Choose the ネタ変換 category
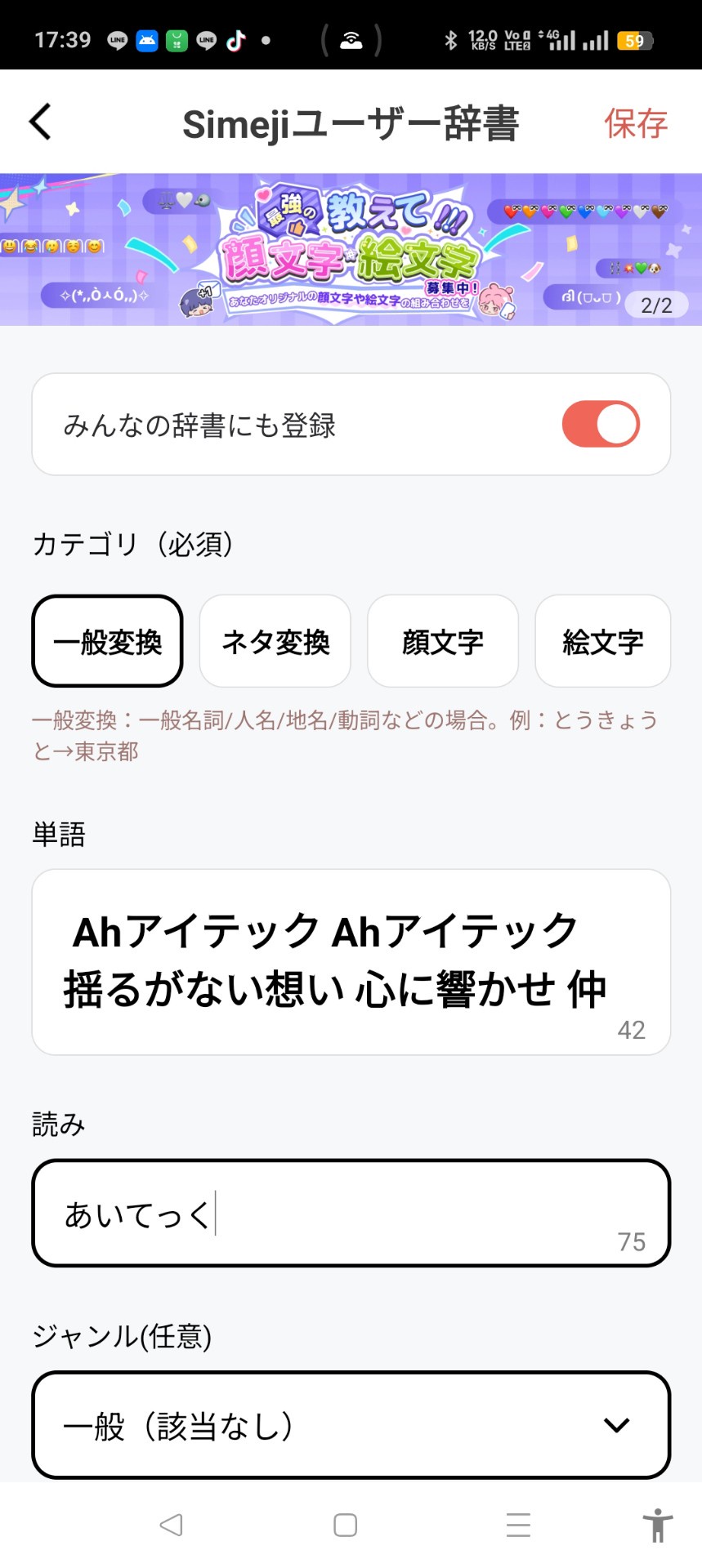Viewport: 702px width, 1568px height. tap(275, 642)
